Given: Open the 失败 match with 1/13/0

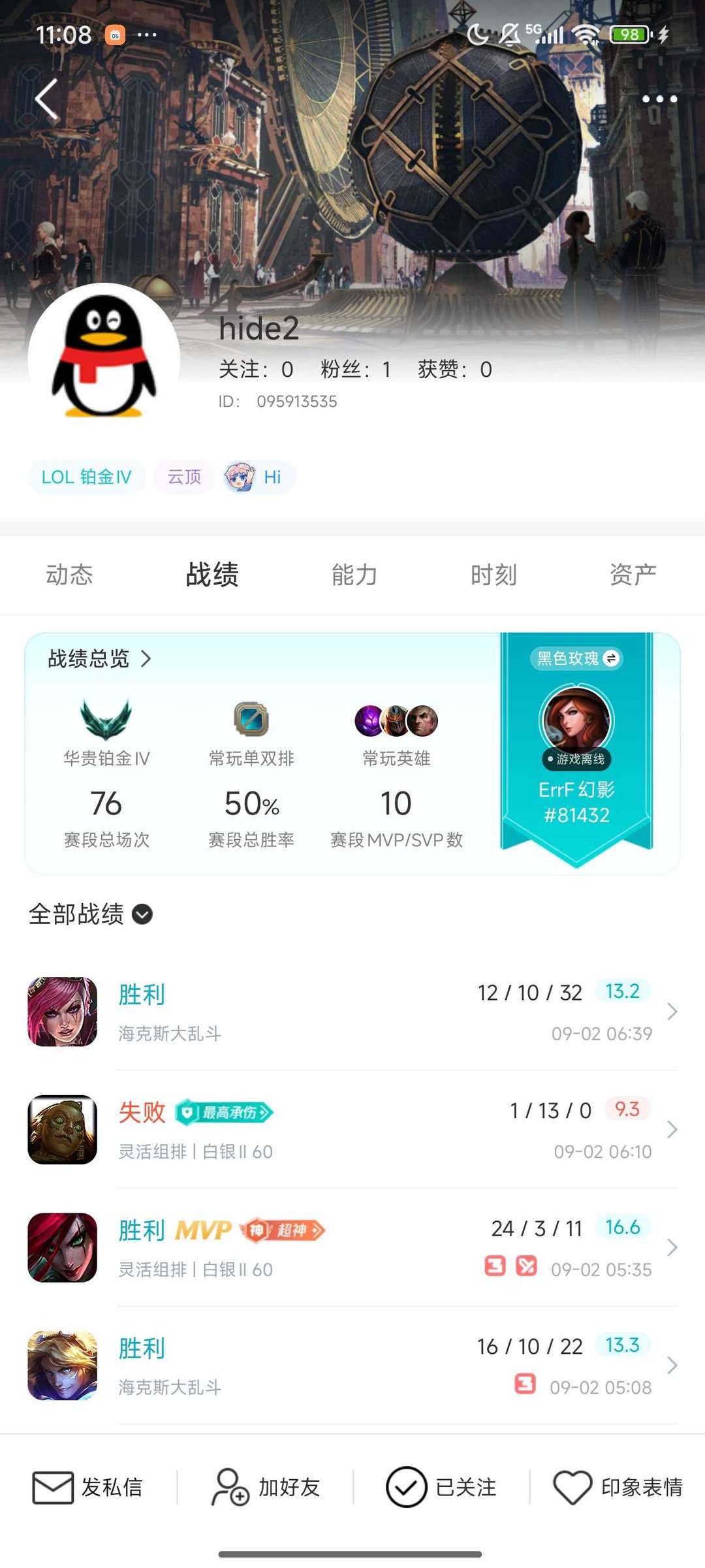Looking at the screenshot, I should tap(352, 1130).
